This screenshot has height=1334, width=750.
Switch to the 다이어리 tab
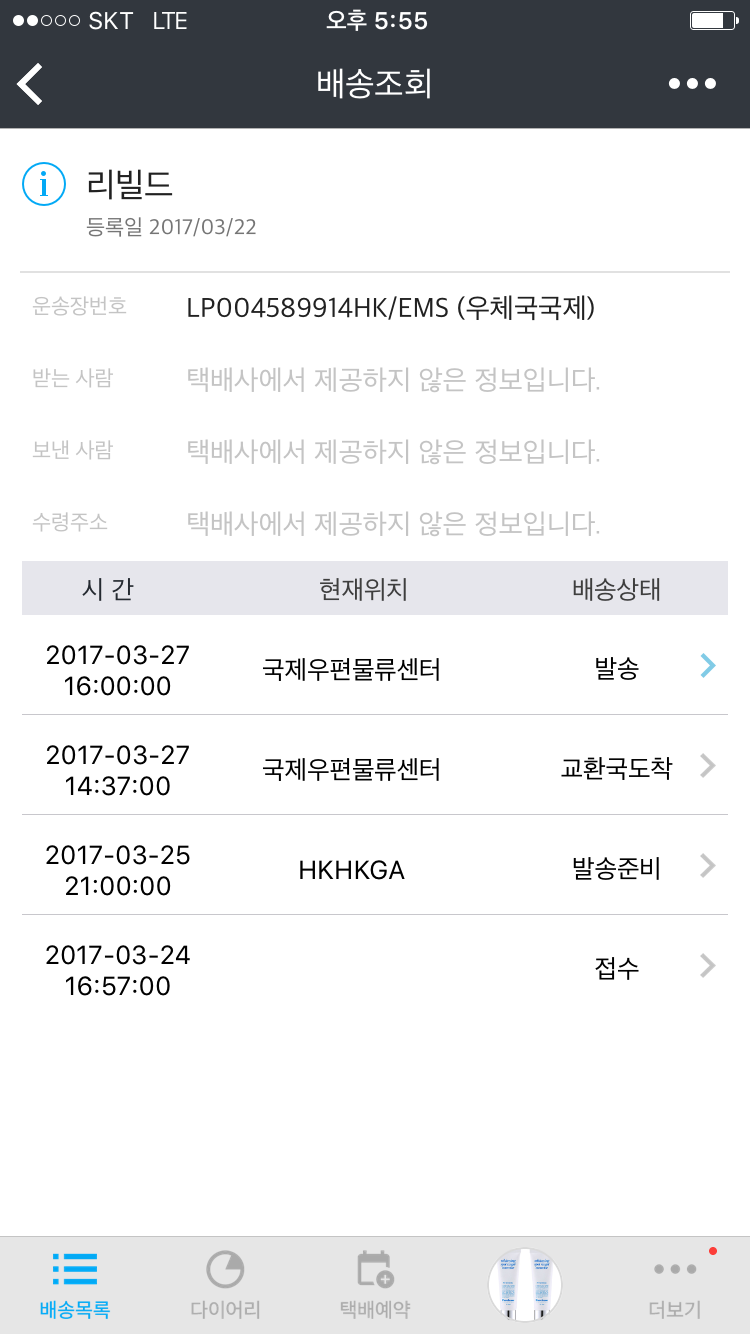pyautogui.click(x=224, y=1285)
